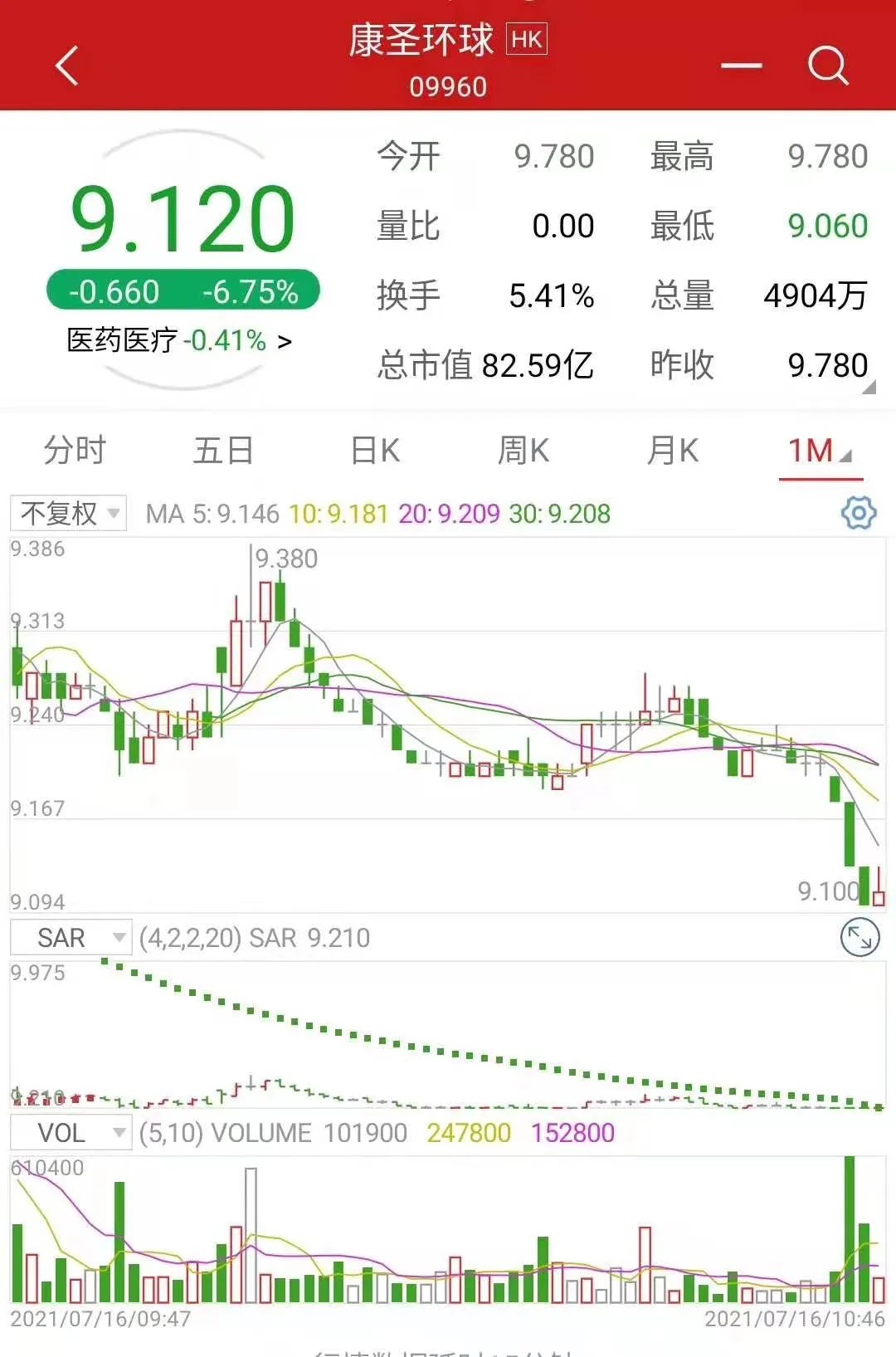Show the 月K monthly candlestick chart

coord(672,451)
